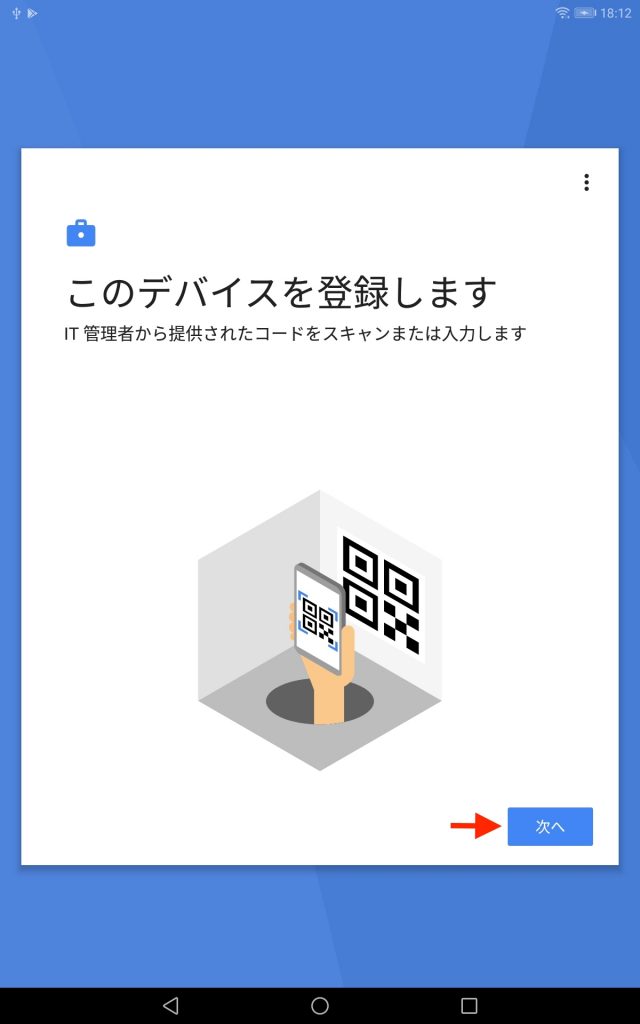Return to home via the home button

pyautogui.click(x=320, y=1005)
